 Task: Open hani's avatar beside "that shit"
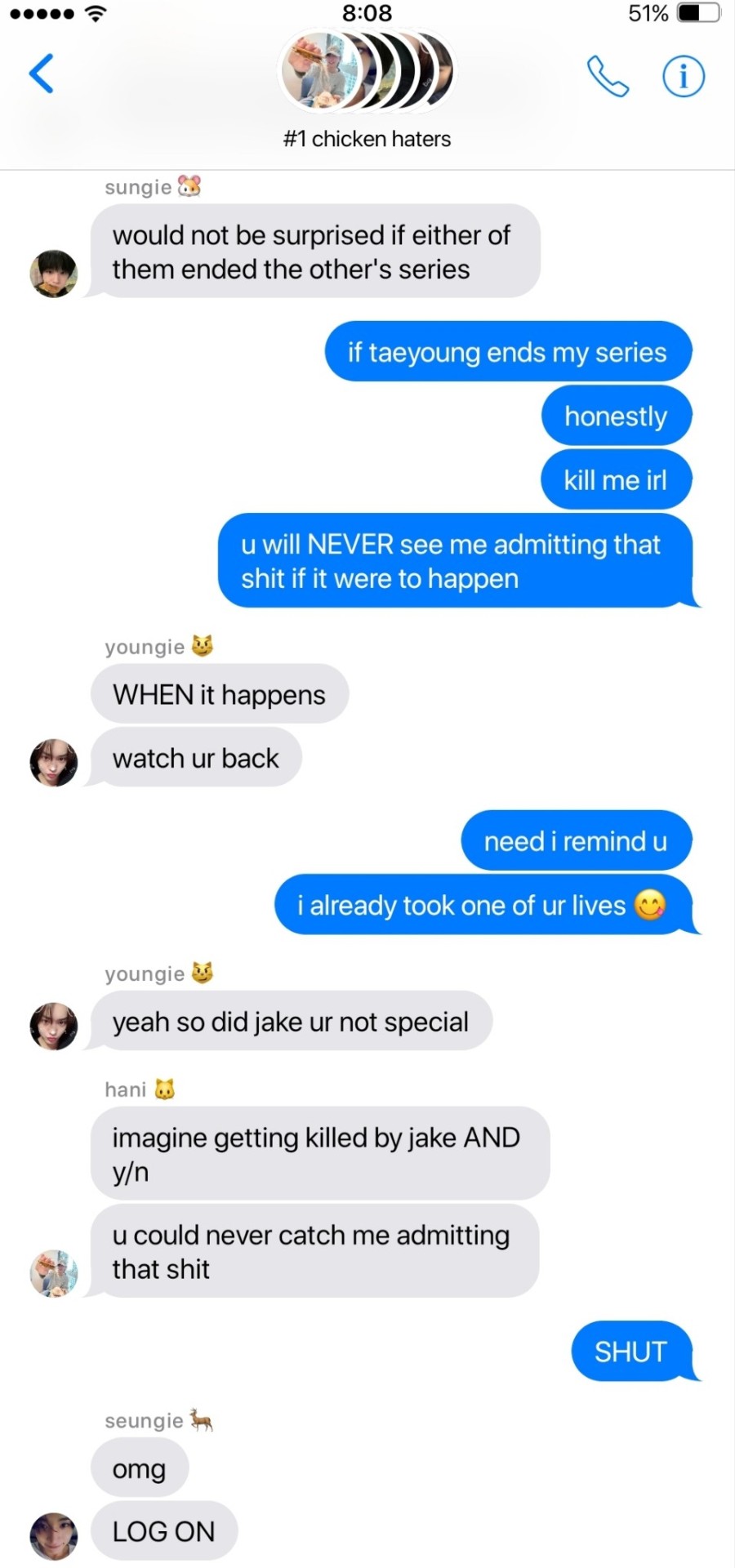coord(54,1273)
